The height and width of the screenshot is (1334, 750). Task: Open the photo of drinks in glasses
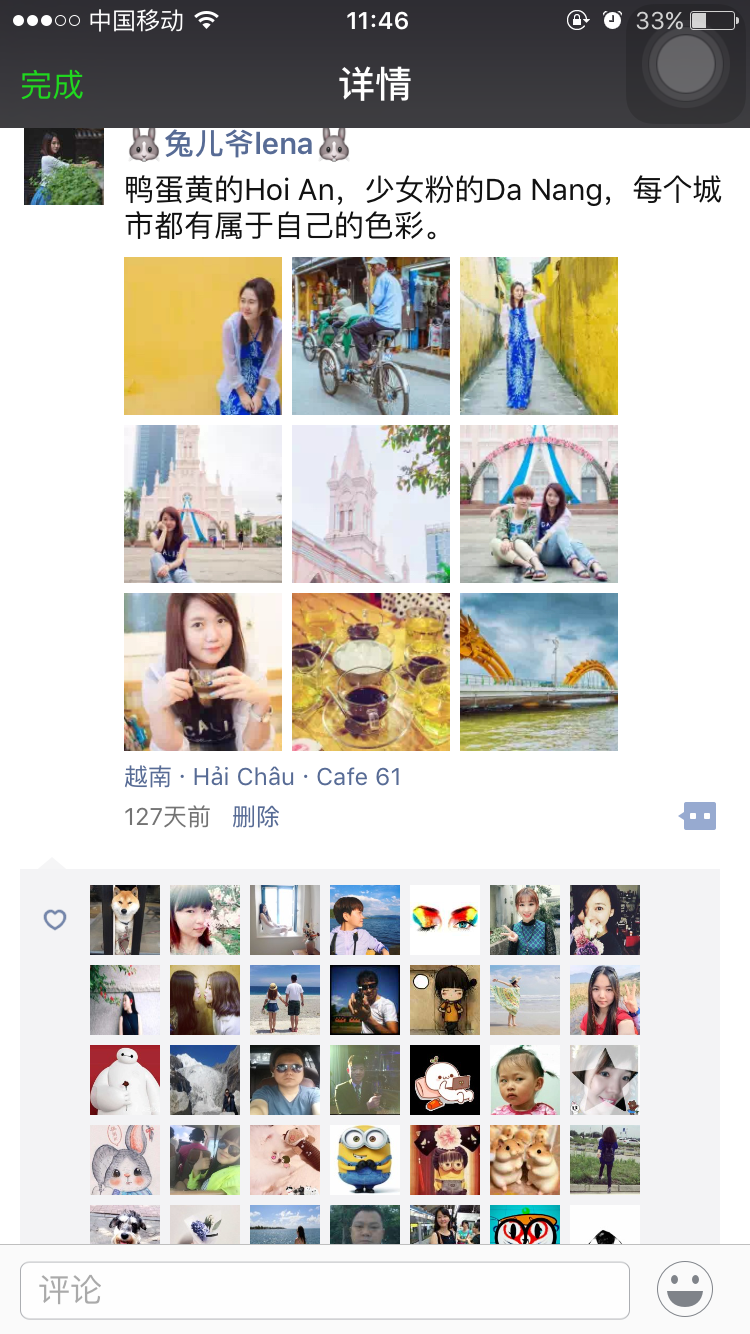pyautogui.click(x=371, y=672)
